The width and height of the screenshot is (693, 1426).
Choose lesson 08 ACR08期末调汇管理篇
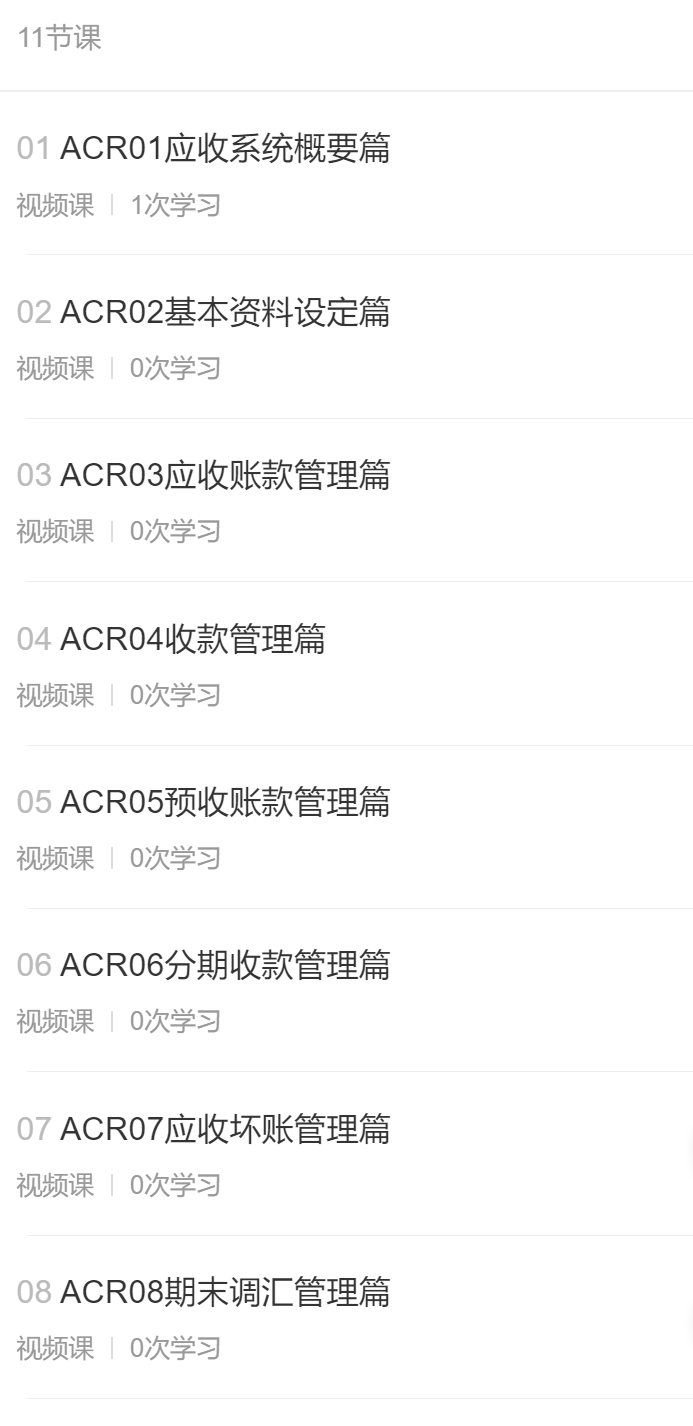pyautogui.click(x=225, y=1293)
